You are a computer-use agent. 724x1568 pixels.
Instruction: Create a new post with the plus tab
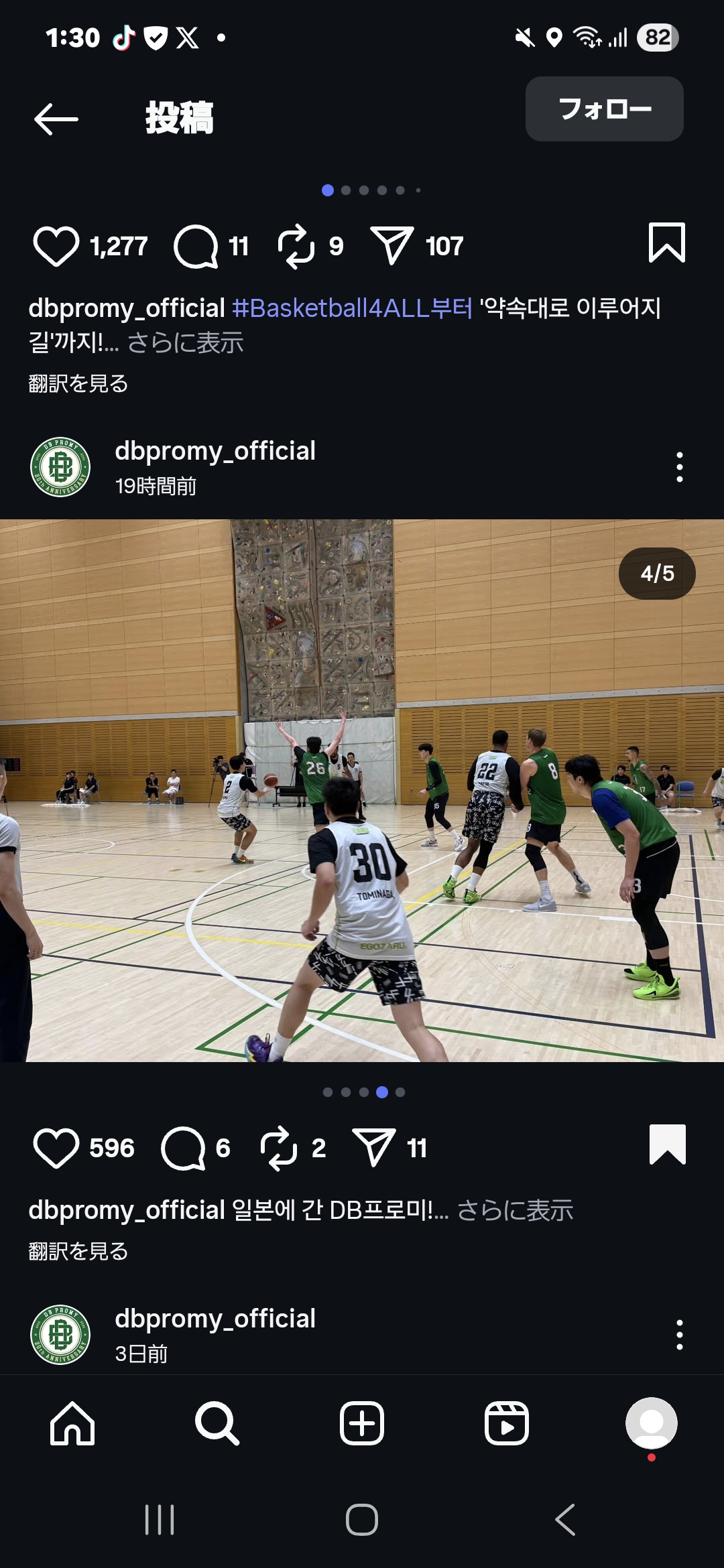(362, 1423)
